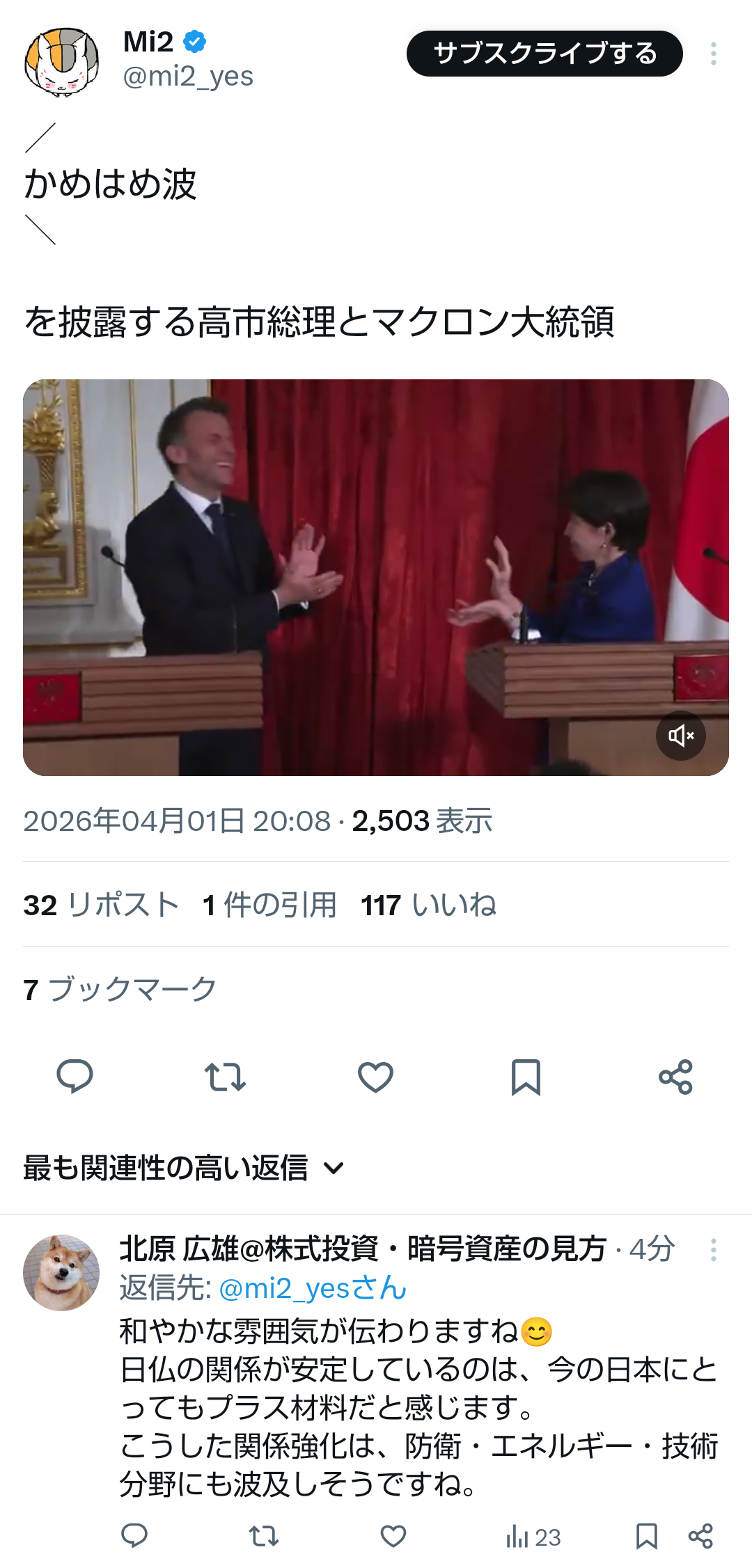This screenshot has width=752, height=1568.
Task: View the 1 件の引用 quotes
Action: (x=269, y=905)
